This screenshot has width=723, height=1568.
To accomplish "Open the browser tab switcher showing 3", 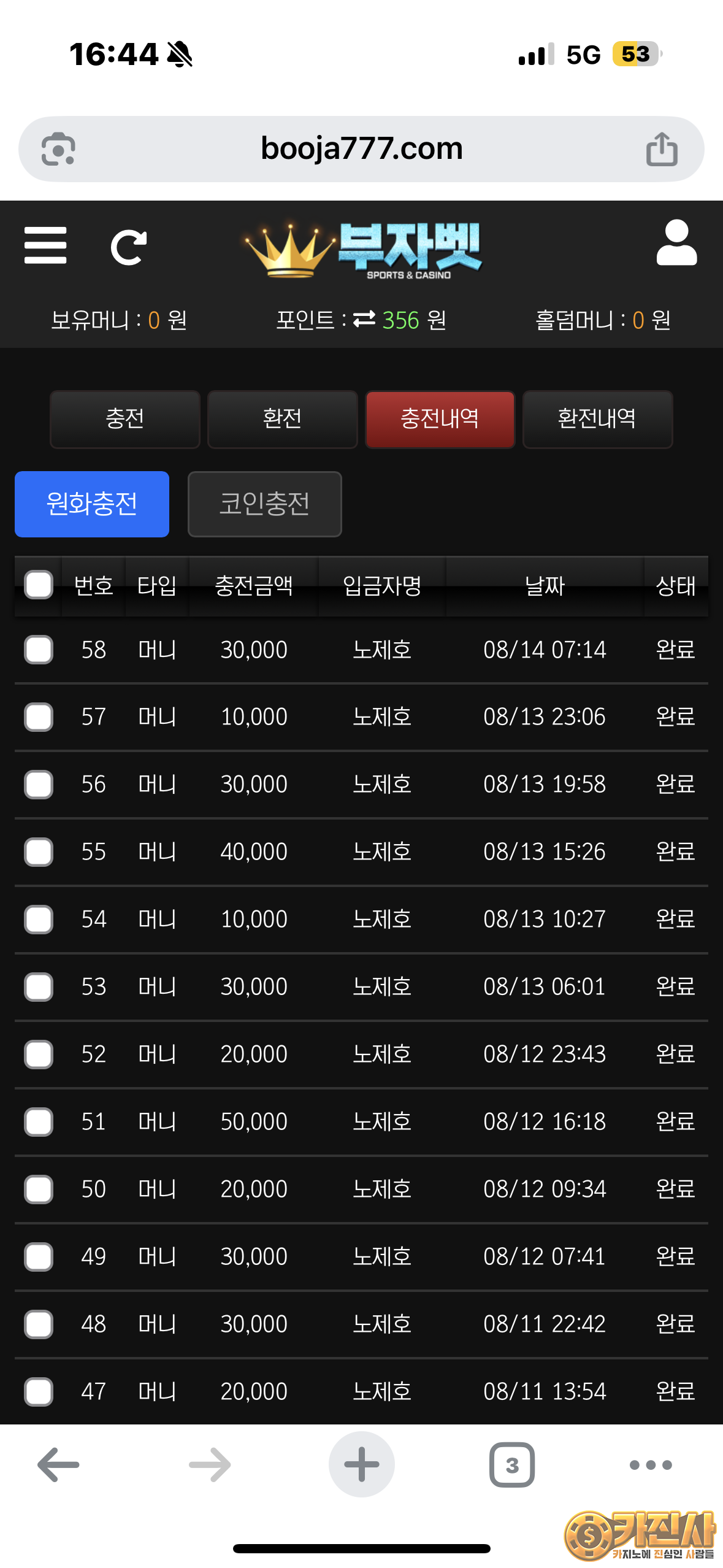I will (x=512, y=1465).
